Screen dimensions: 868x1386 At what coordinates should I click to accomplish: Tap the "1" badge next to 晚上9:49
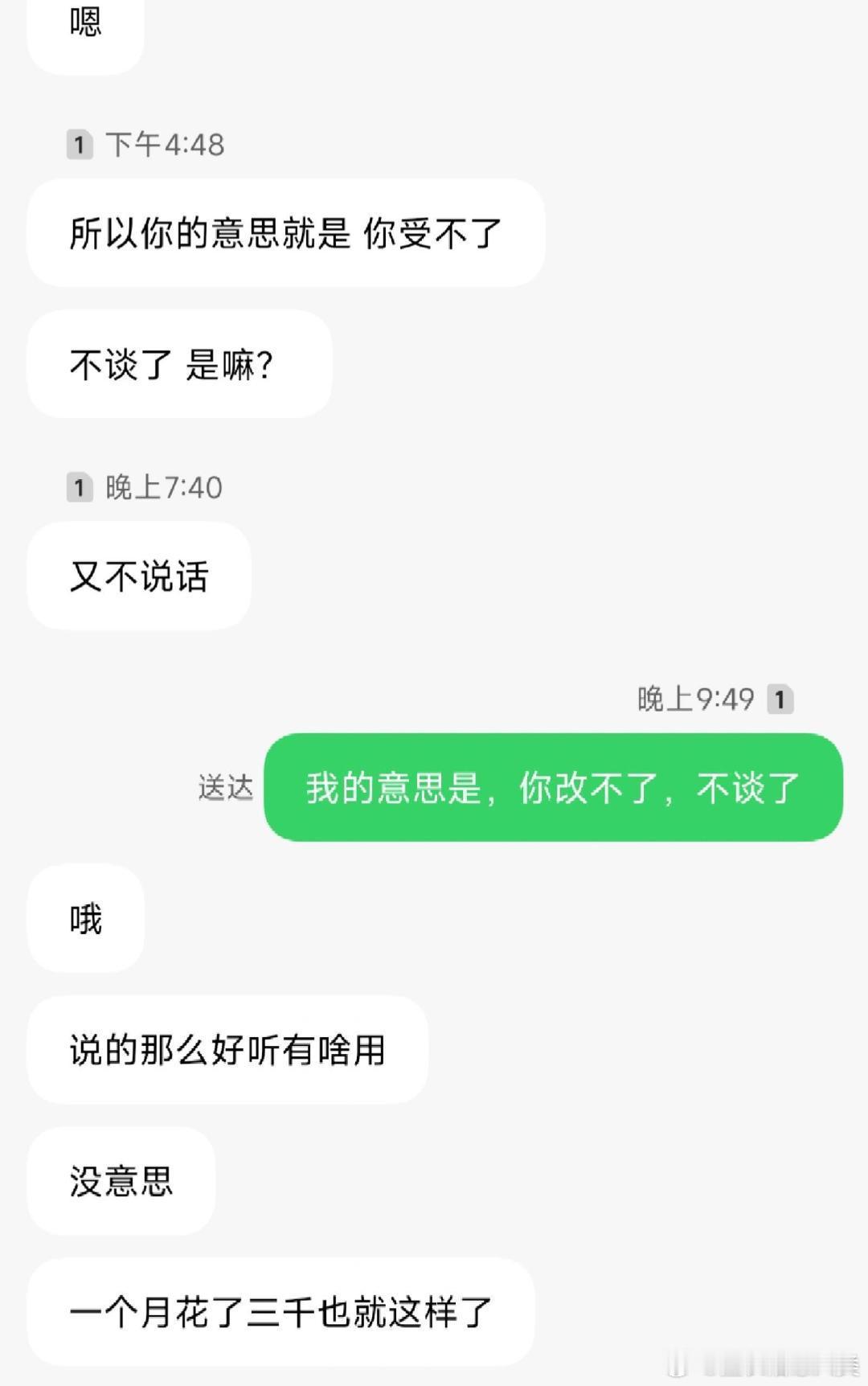pos(780,699)
